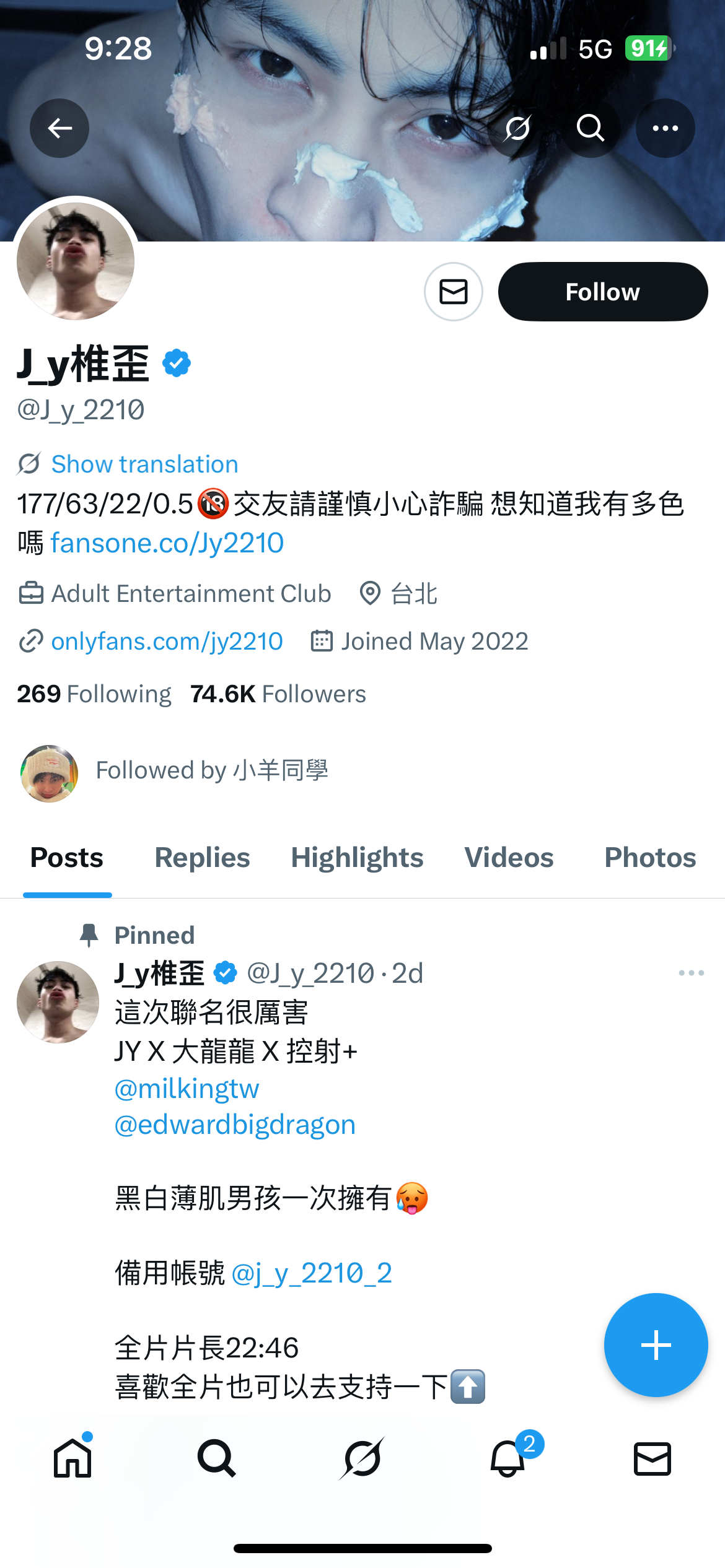Switch to the Photos tab

pyautogui.click(x=650, y=858)
